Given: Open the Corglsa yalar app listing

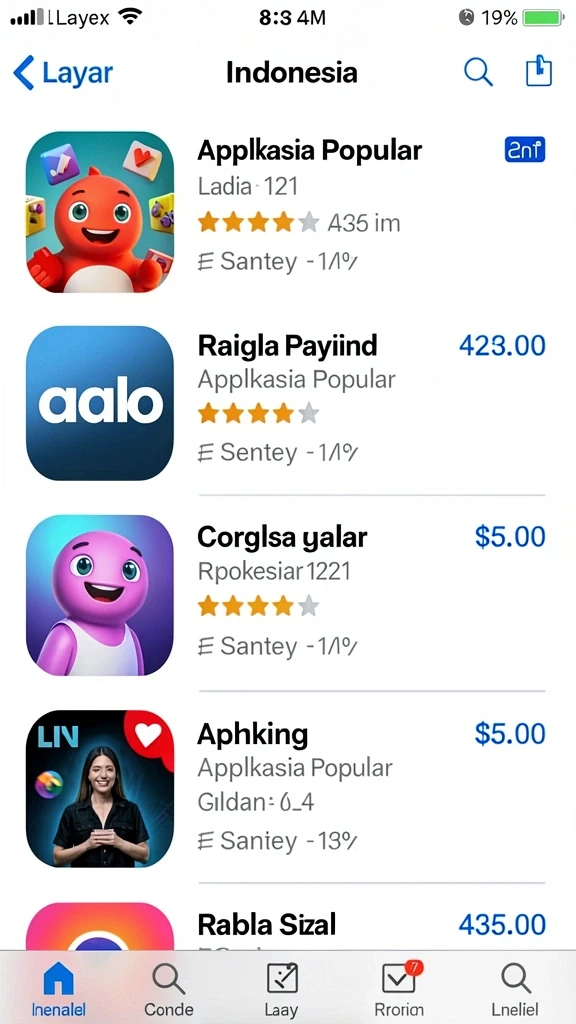Looking at the screenshot, I should 285,595.
